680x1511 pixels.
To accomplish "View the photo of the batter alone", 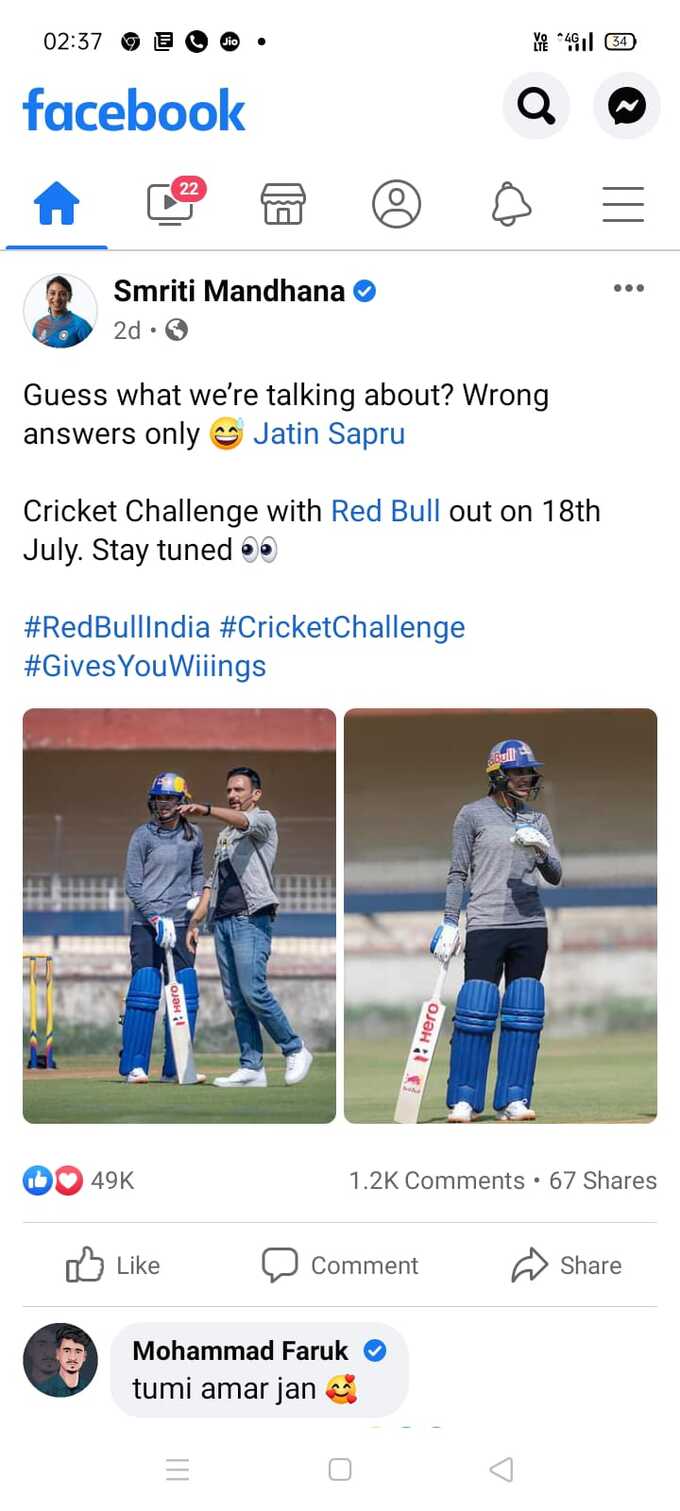I will [500, 916].
